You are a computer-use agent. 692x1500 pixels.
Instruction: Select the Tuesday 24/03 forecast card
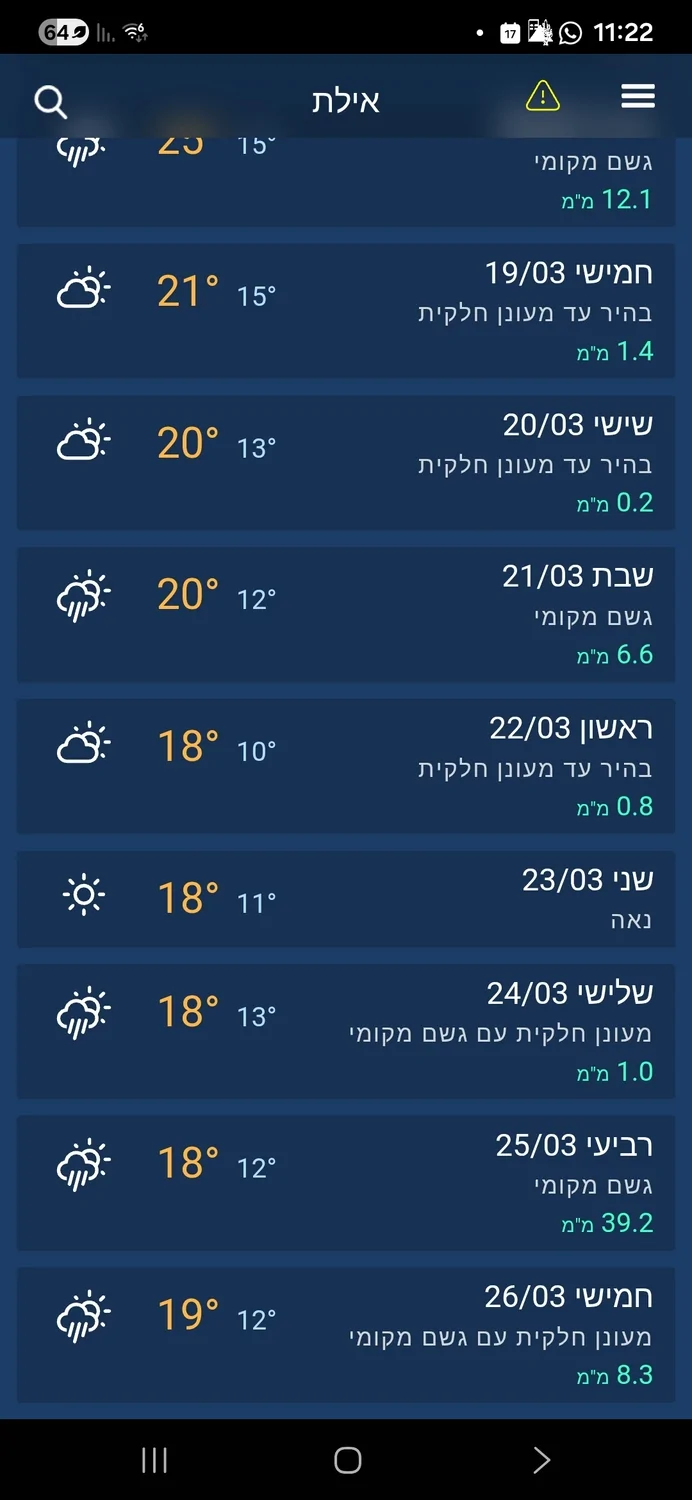[346, 1032]
